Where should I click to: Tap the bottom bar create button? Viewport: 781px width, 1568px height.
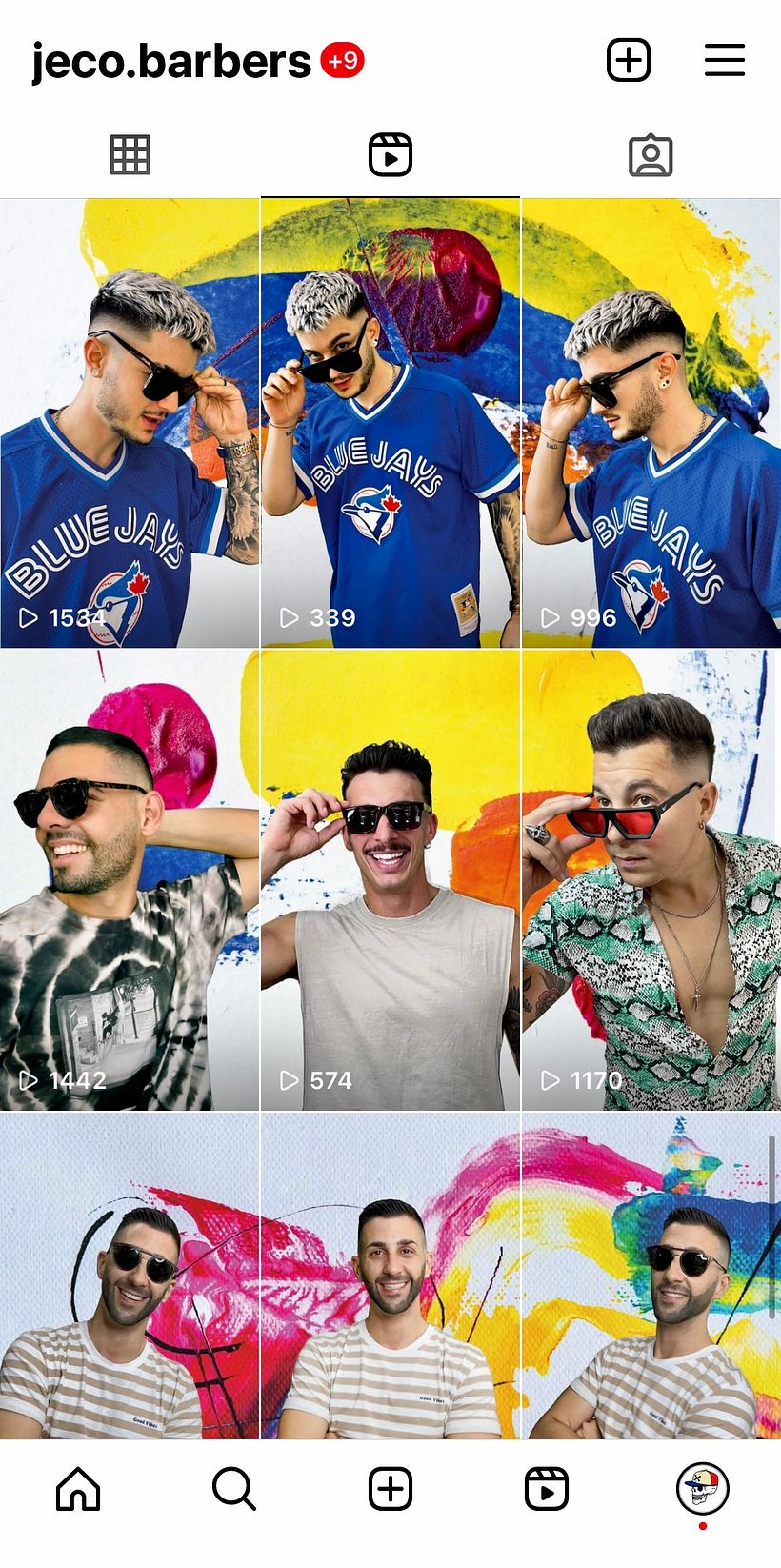390,1488
